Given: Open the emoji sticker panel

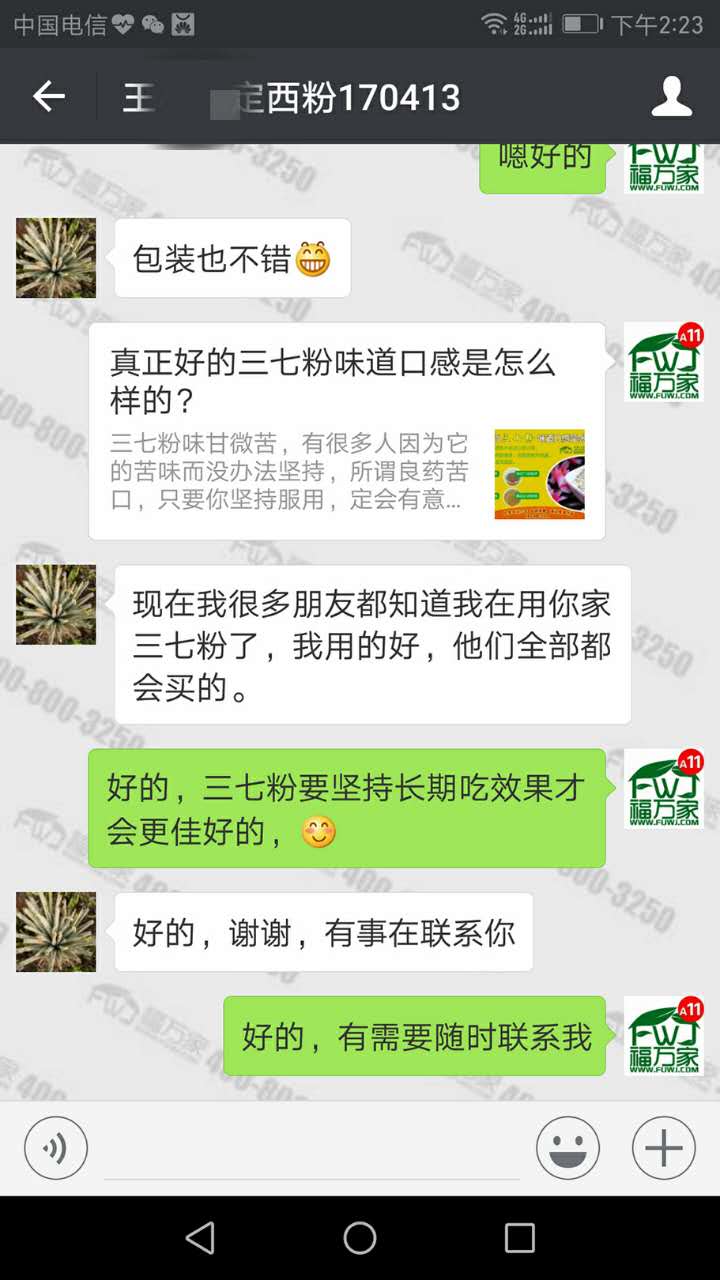Looking at the screenshot, I should [567, 1148].
